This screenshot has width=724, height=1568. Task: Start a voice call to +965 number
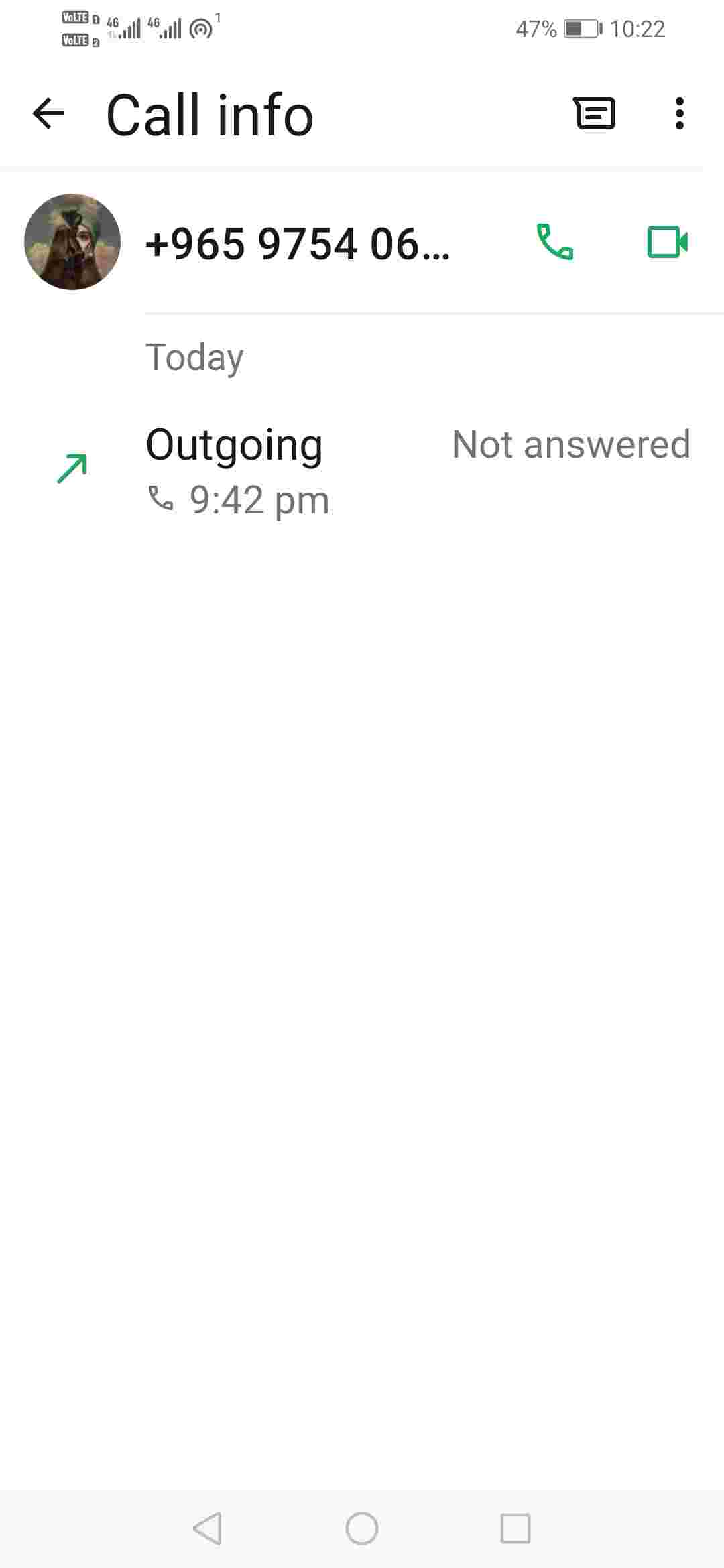click(x=554, y=242)
